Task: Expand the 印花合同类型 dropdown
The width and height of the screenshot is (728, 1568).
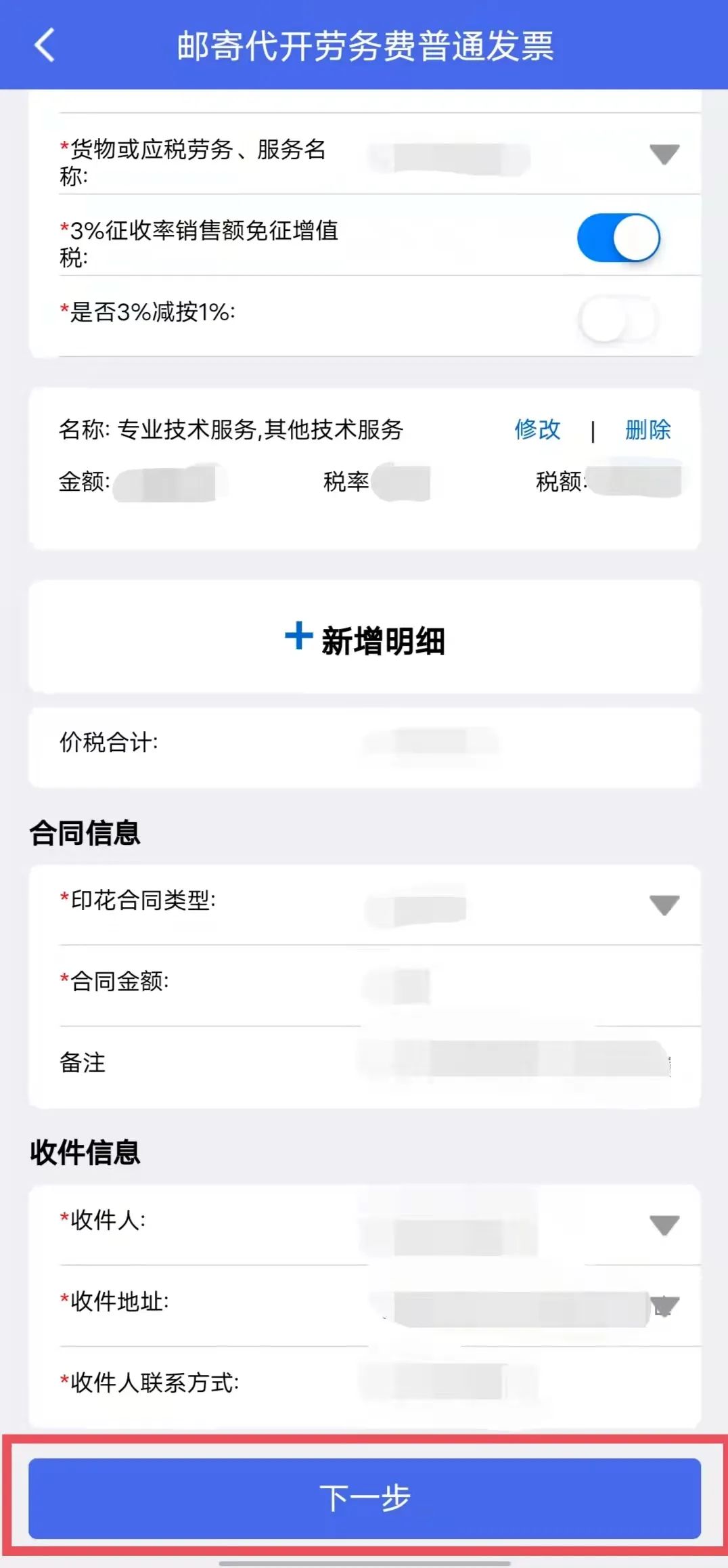Action: pyautogui.click(x=664, y=905)
